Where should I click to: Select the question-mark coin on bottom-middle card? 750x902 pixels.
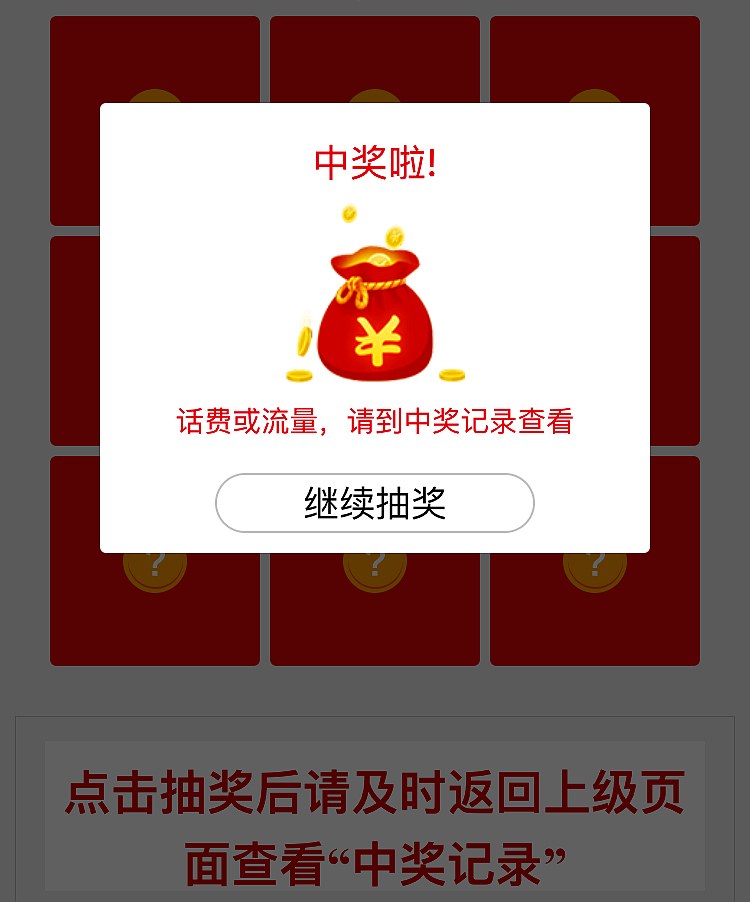pyautogui.click(x=374, y=562)
